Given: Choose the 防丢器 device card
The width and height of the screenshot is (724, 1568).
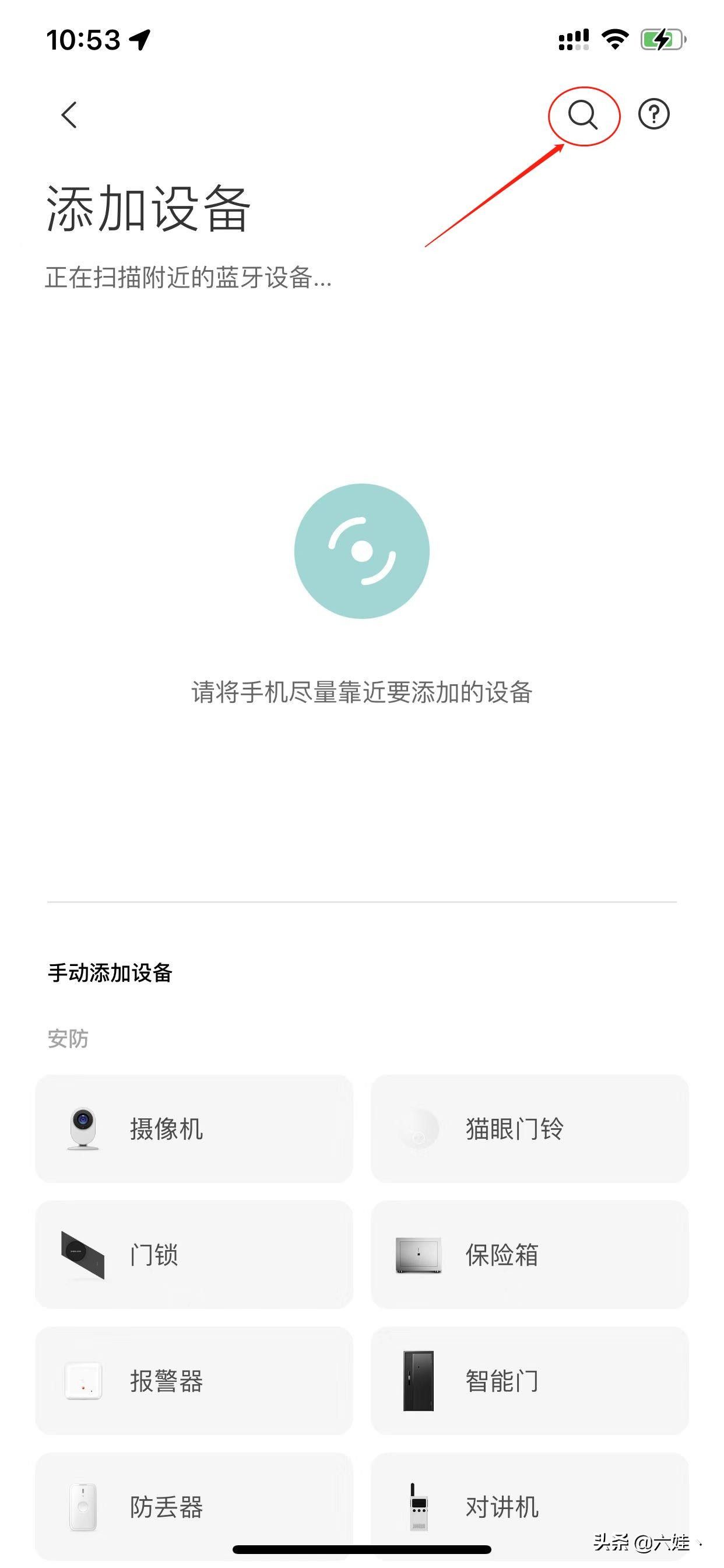Looking at the screenshot, I should (194, 1506).
